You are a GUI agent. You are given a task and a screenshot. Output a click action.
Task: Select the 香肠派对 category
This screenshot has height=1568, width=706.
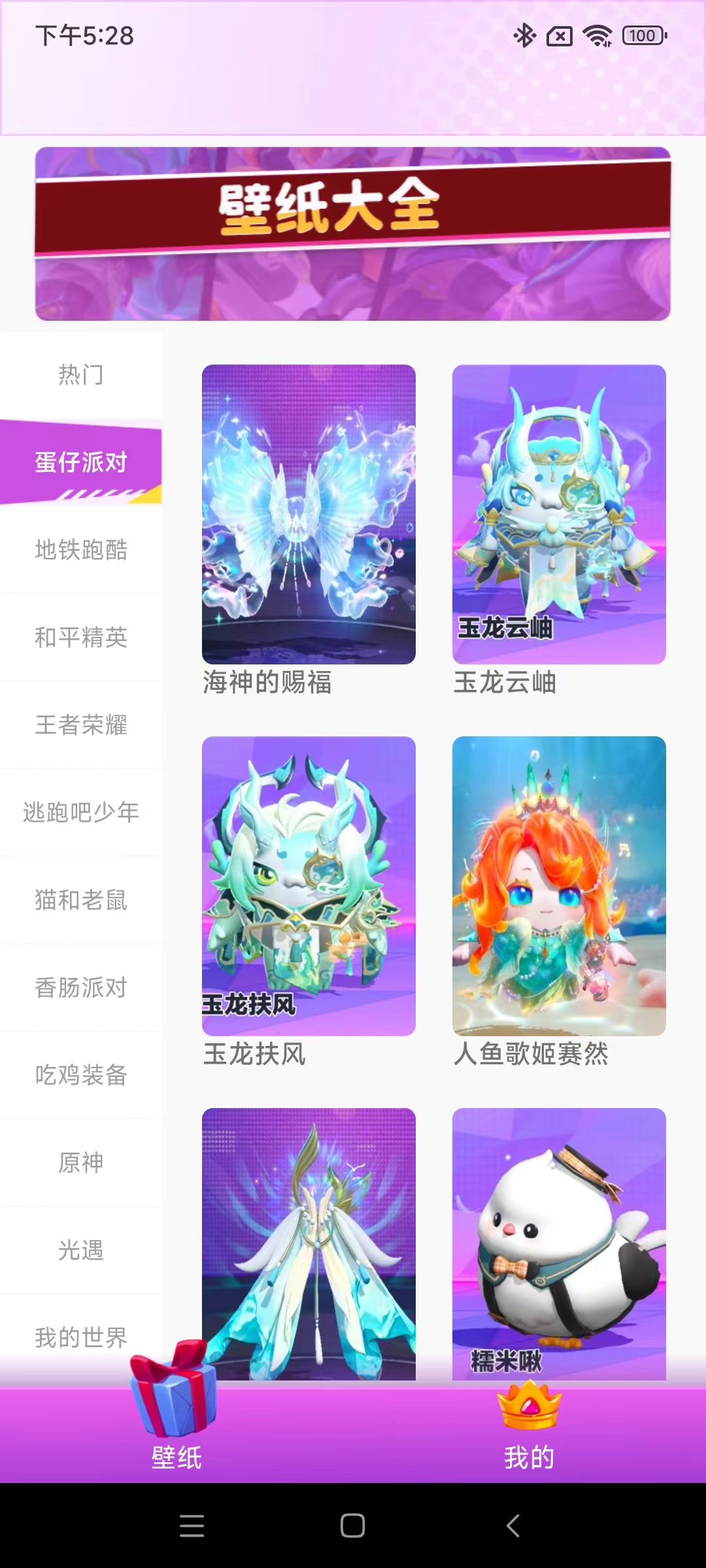(81, 988)
